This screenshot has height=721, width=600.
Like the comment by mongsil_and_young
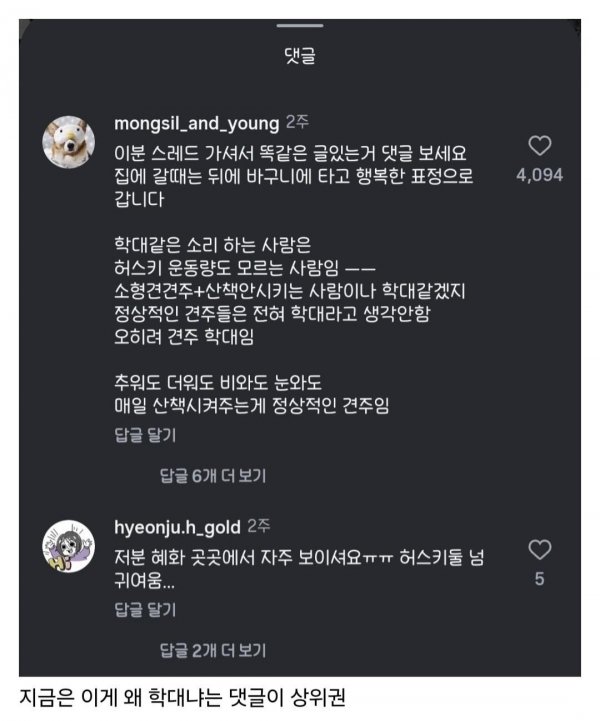coord(539,147)
